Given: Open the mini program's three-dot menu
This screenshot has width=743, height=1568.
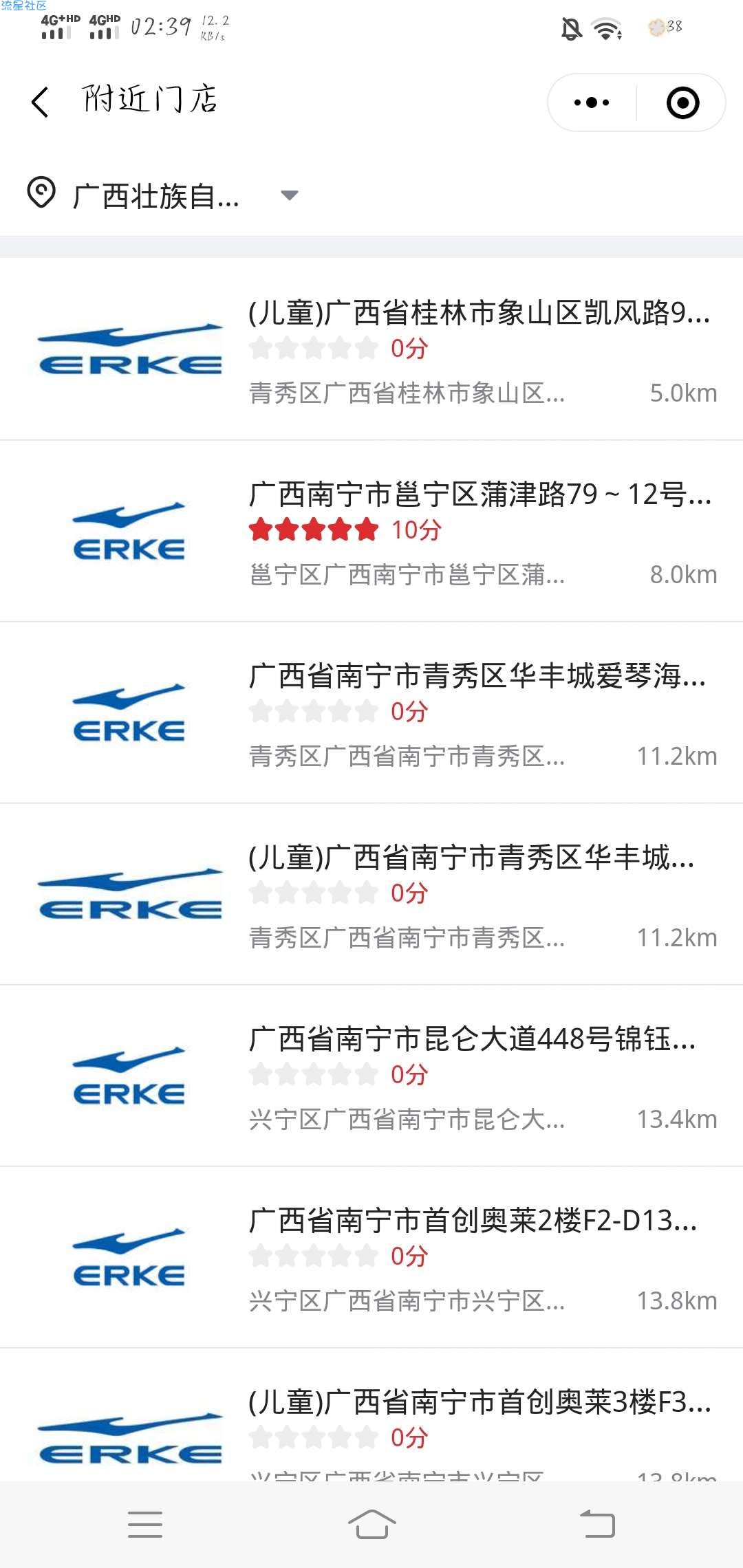Looking at the screenshot, I should tap(592, 102).
